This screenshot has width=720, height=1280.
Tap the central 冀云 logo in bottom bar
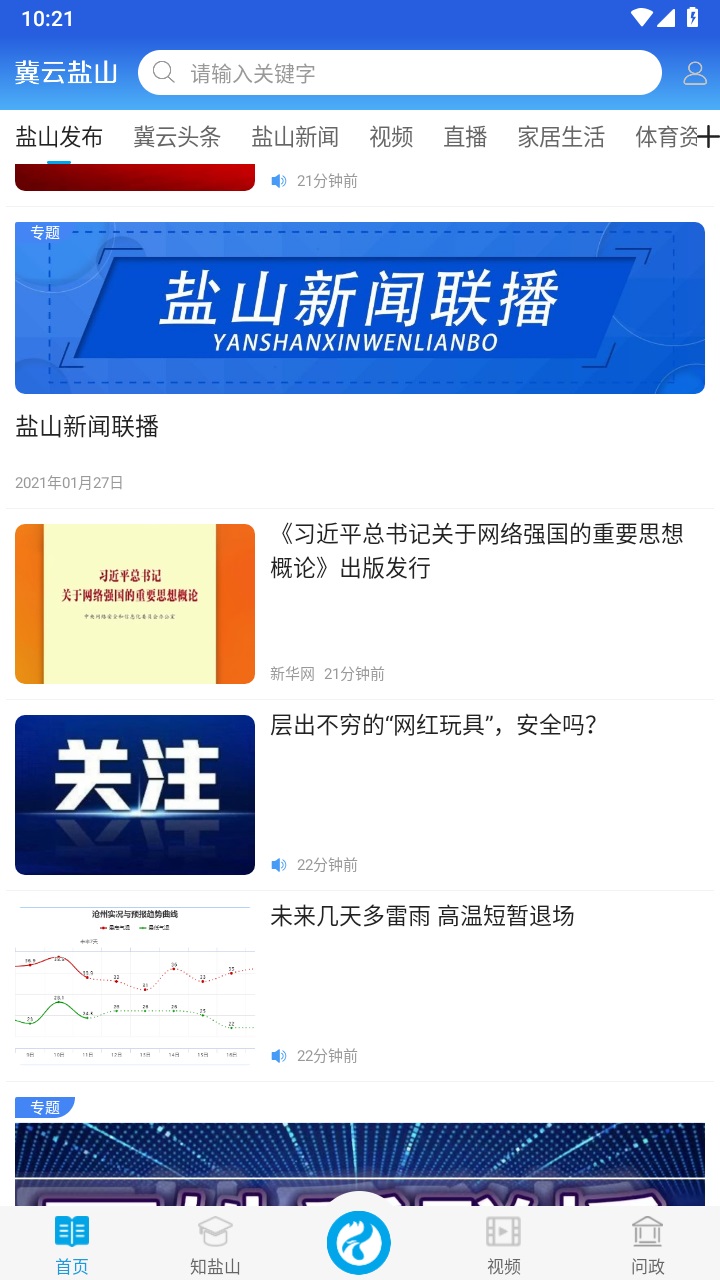point(360,1240)
